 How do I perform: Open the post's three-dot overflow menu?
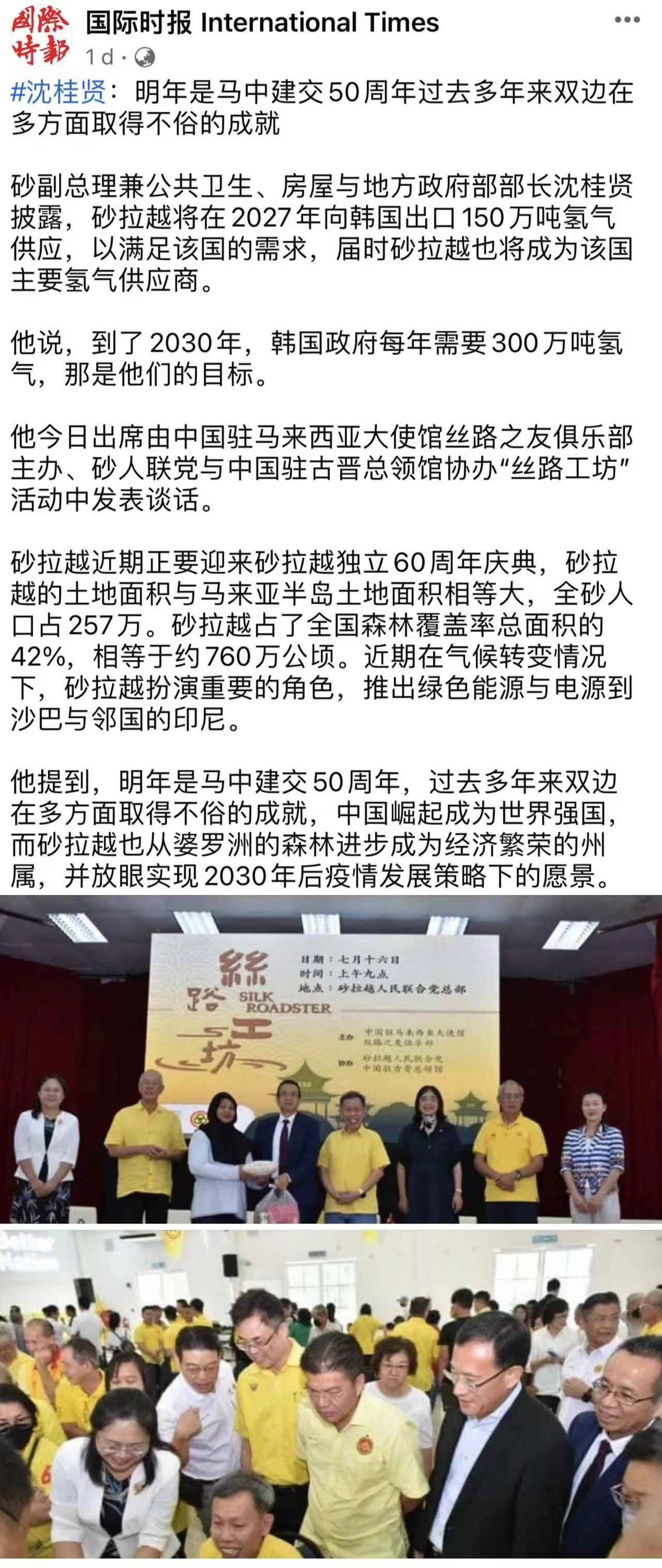tap(627, 20)
